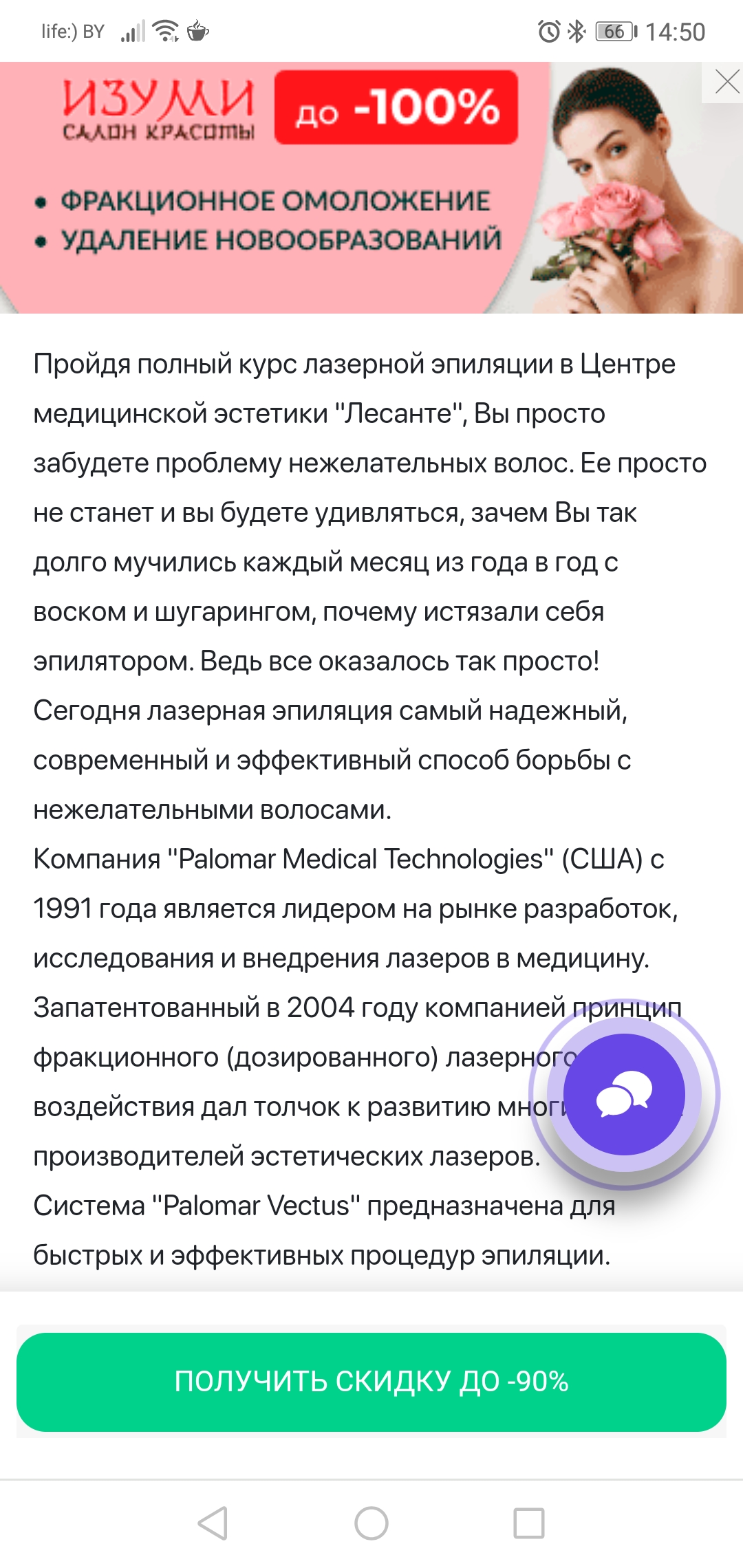Close the Изуми salon ad banner
The height and width of the screenshot is (1568, 743).
point(725,83)
